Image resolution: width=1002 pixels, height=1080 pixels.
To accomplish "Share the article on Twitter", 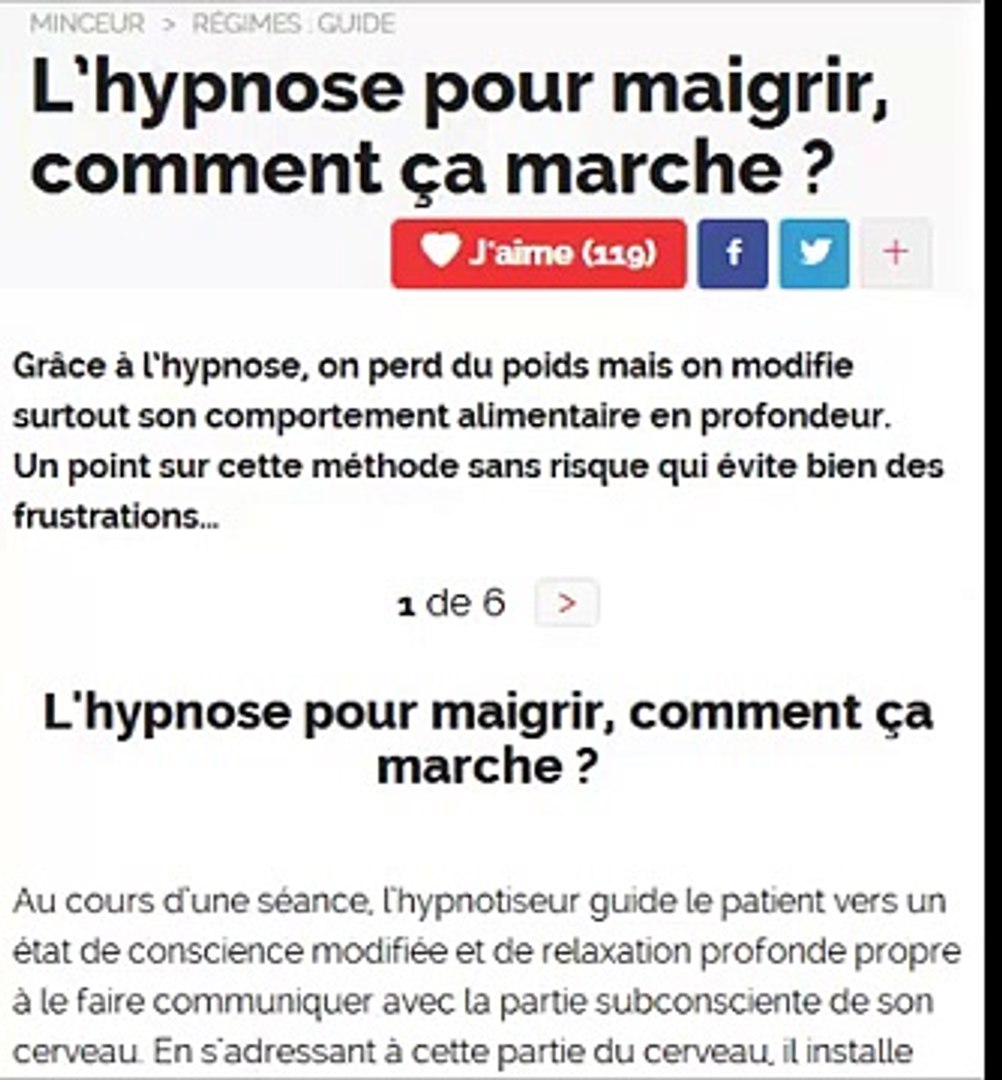I will coord(814,254).
